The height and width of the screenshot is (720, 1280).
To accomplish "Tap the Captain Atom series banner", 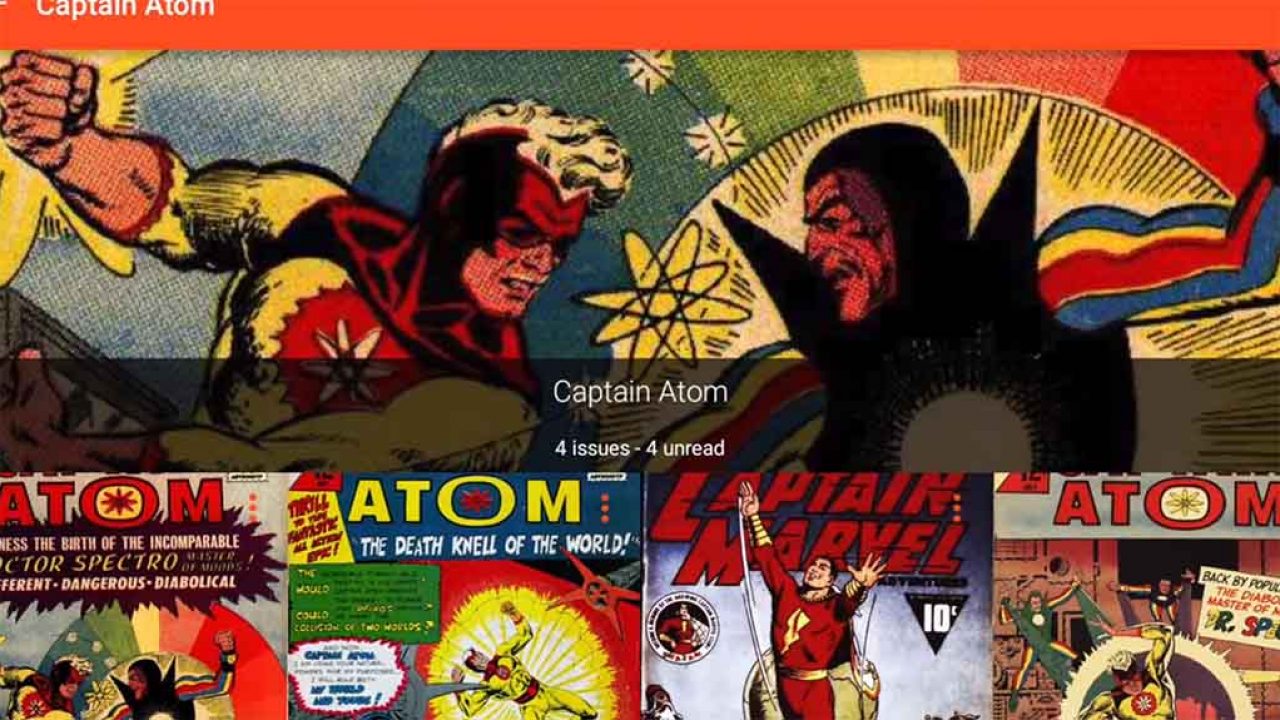I will [x=640, y=260].
